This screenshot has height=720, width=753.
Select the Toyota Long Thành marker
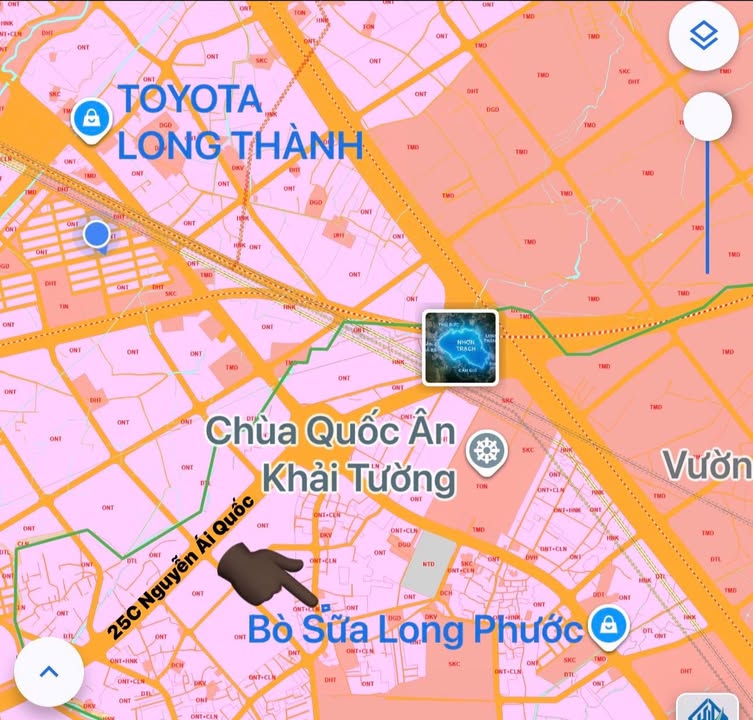point(91,119)
